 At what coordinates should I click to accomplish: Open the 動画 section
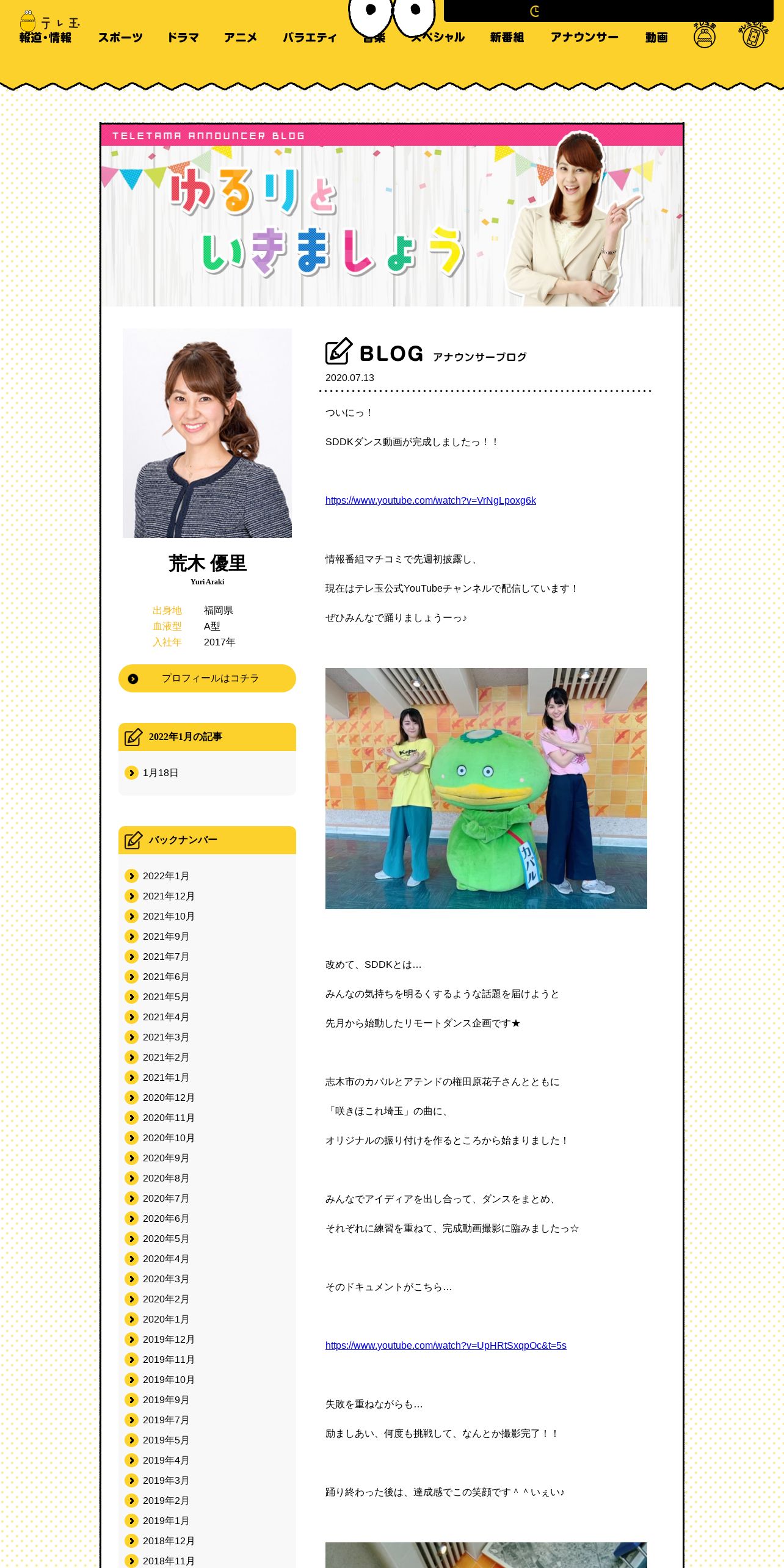coord(656,38)
